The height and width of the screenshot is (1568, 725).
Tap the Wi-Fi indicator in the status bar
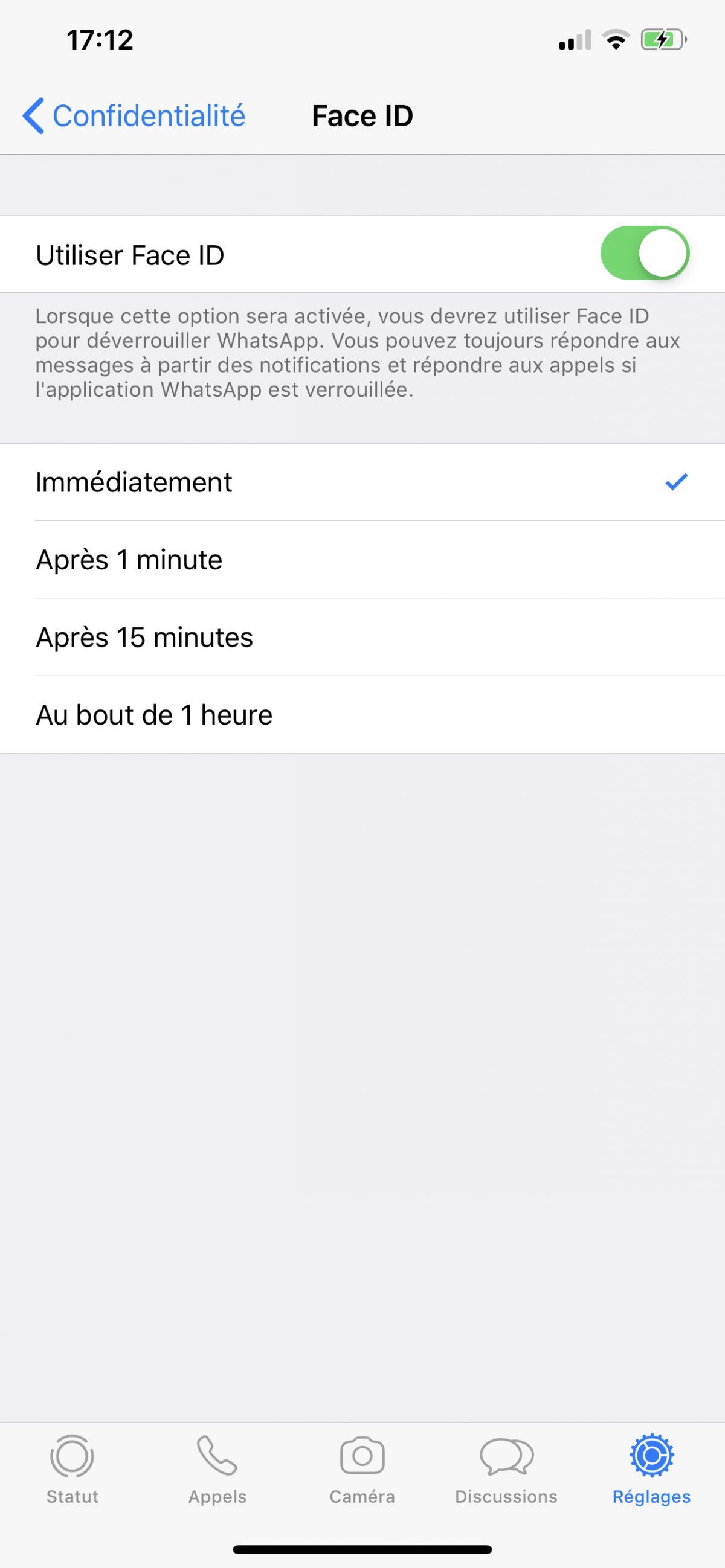pos(614,39)
